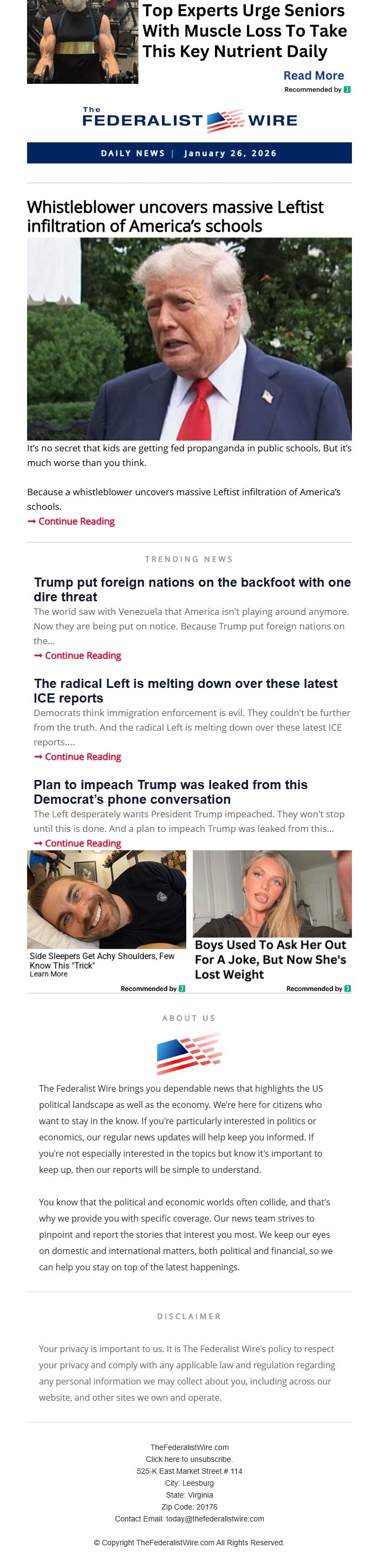Open the radical Left ICE reports headline
Image resolution: width=379 pixels, height=1568 pixels.
[x=185, y=690]
